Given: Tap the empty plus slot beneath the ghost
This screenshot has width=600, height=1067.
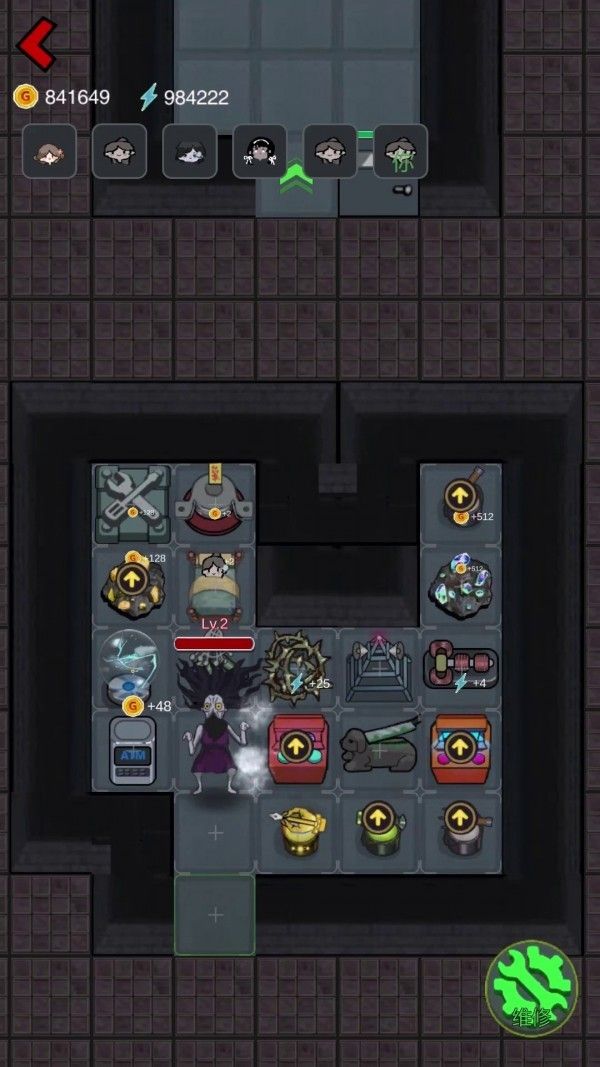Looking at the screenshot, I should [x=215, y=832].
